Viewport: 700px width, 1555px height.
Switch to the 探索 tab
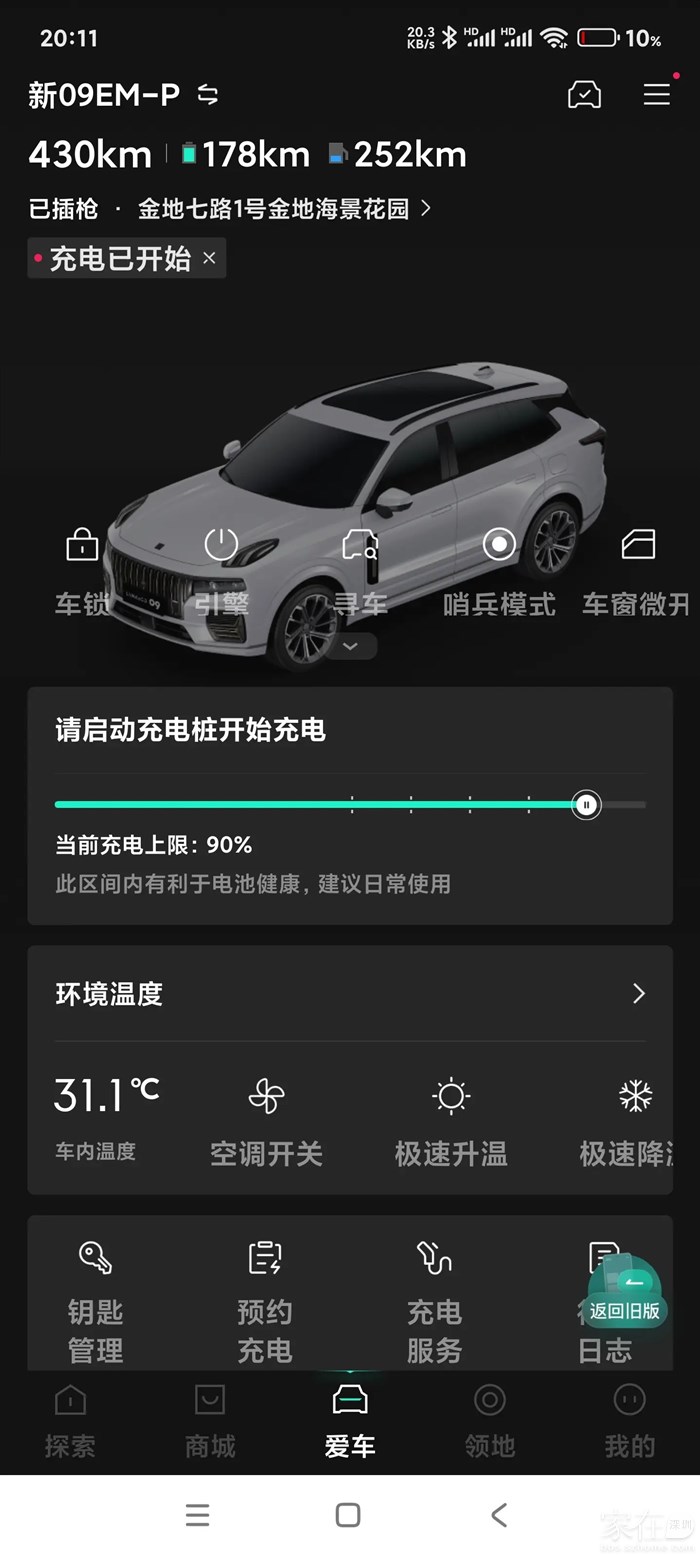point(70,1420)
